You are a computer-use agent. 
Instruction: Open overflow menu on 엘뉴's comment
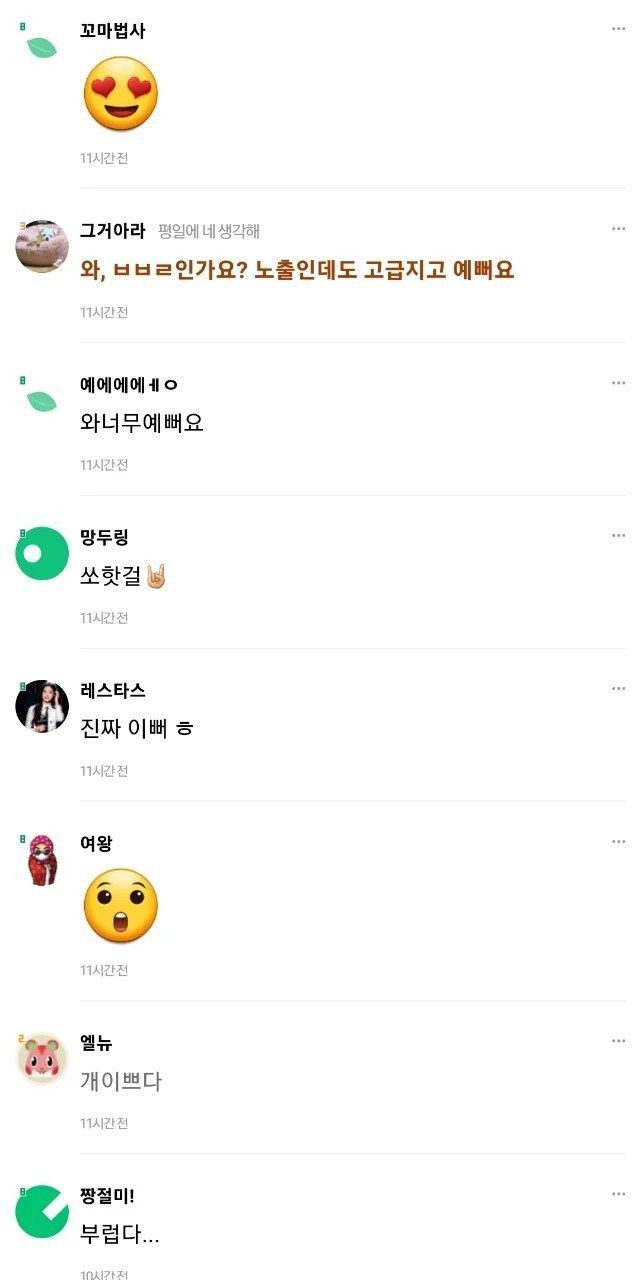coord(619,1041)
